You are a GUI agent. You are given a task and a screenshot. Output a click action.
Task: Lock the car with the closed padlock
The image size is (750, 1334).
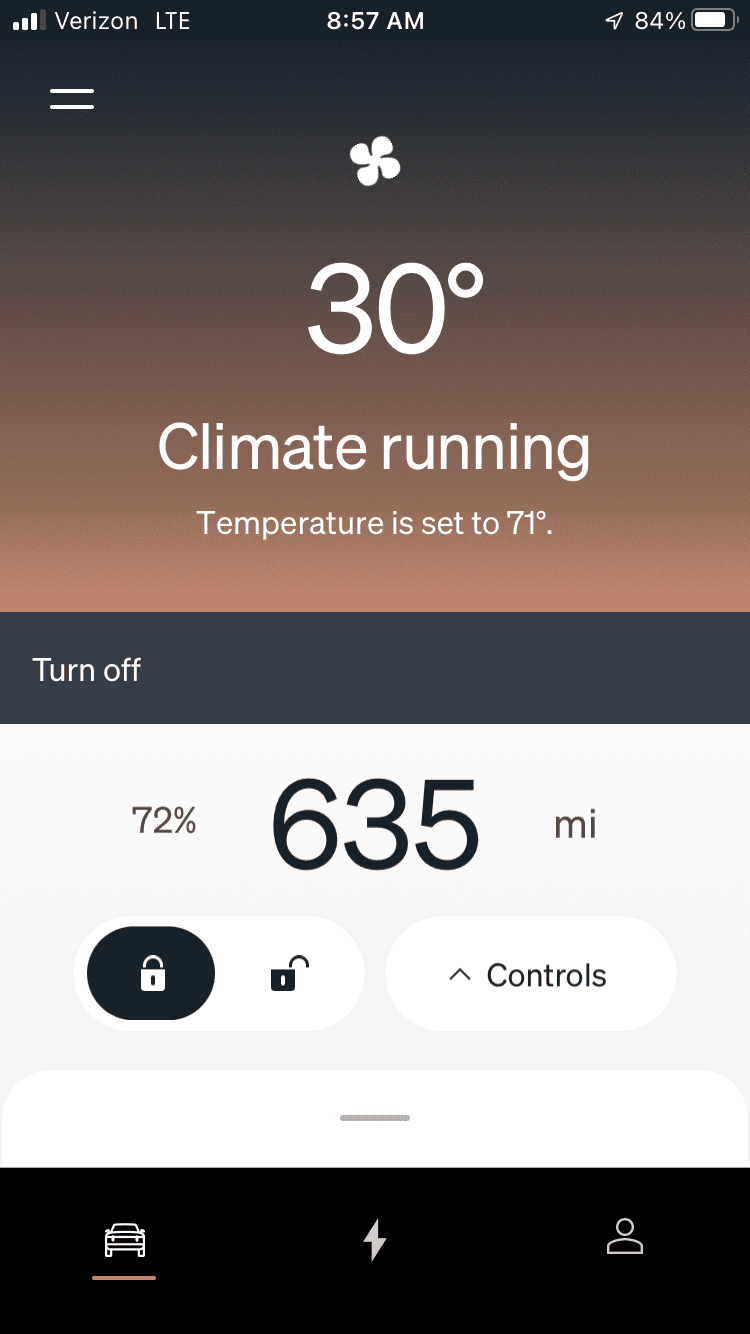tap(151, 973)
